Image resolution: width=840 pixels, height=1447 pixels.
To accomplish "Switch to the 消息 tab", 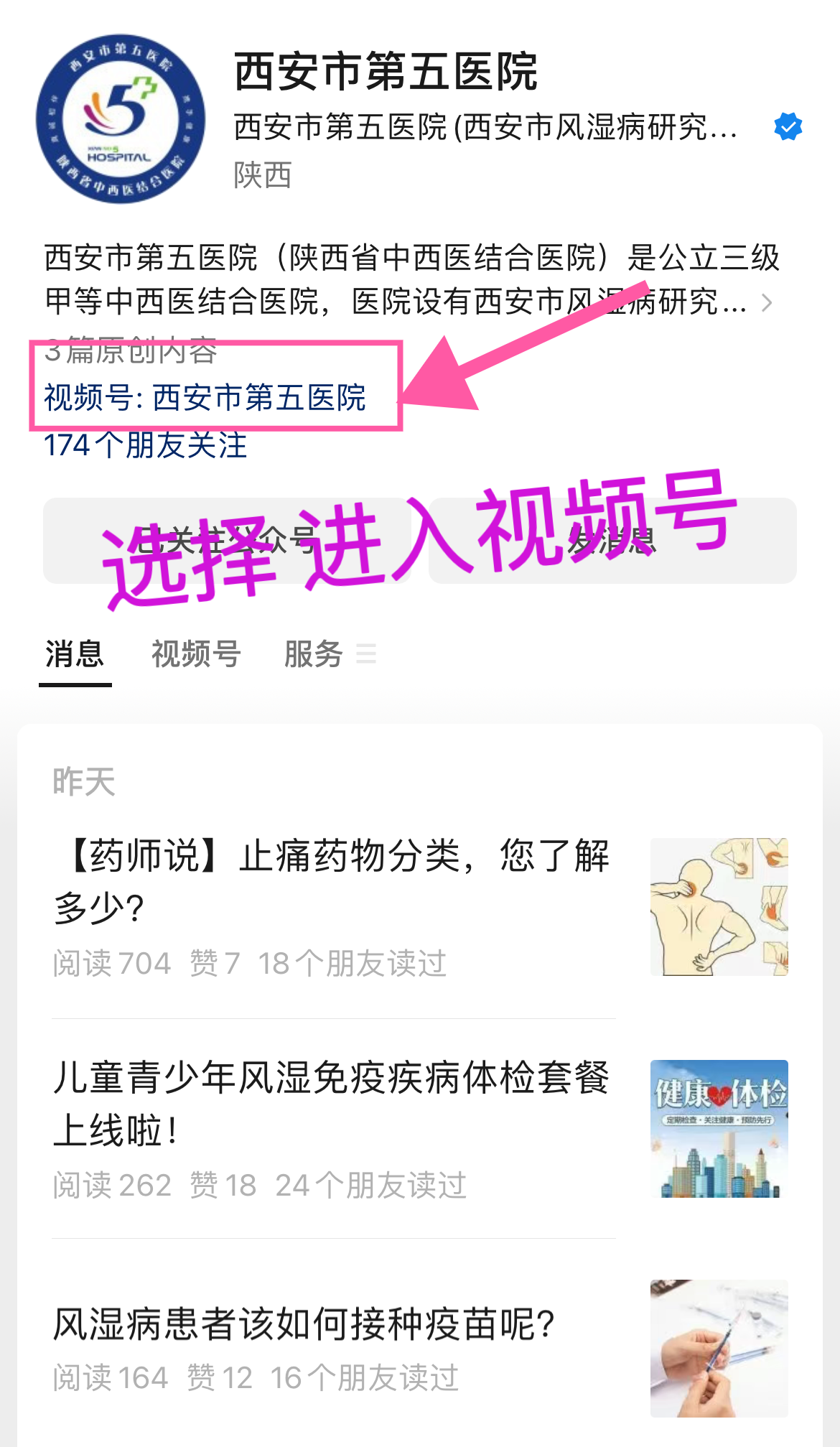I will (75, 654).
